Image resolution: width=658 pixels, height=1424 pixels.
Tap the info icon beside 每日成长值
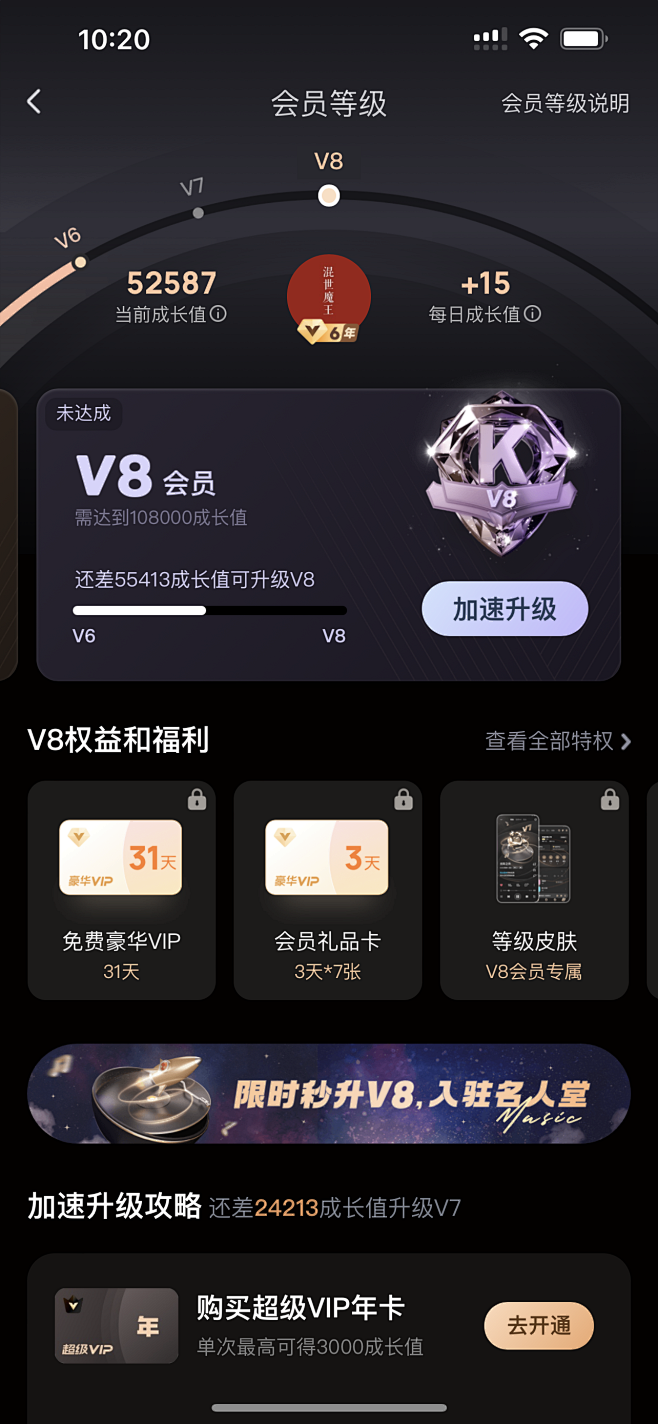533,314
